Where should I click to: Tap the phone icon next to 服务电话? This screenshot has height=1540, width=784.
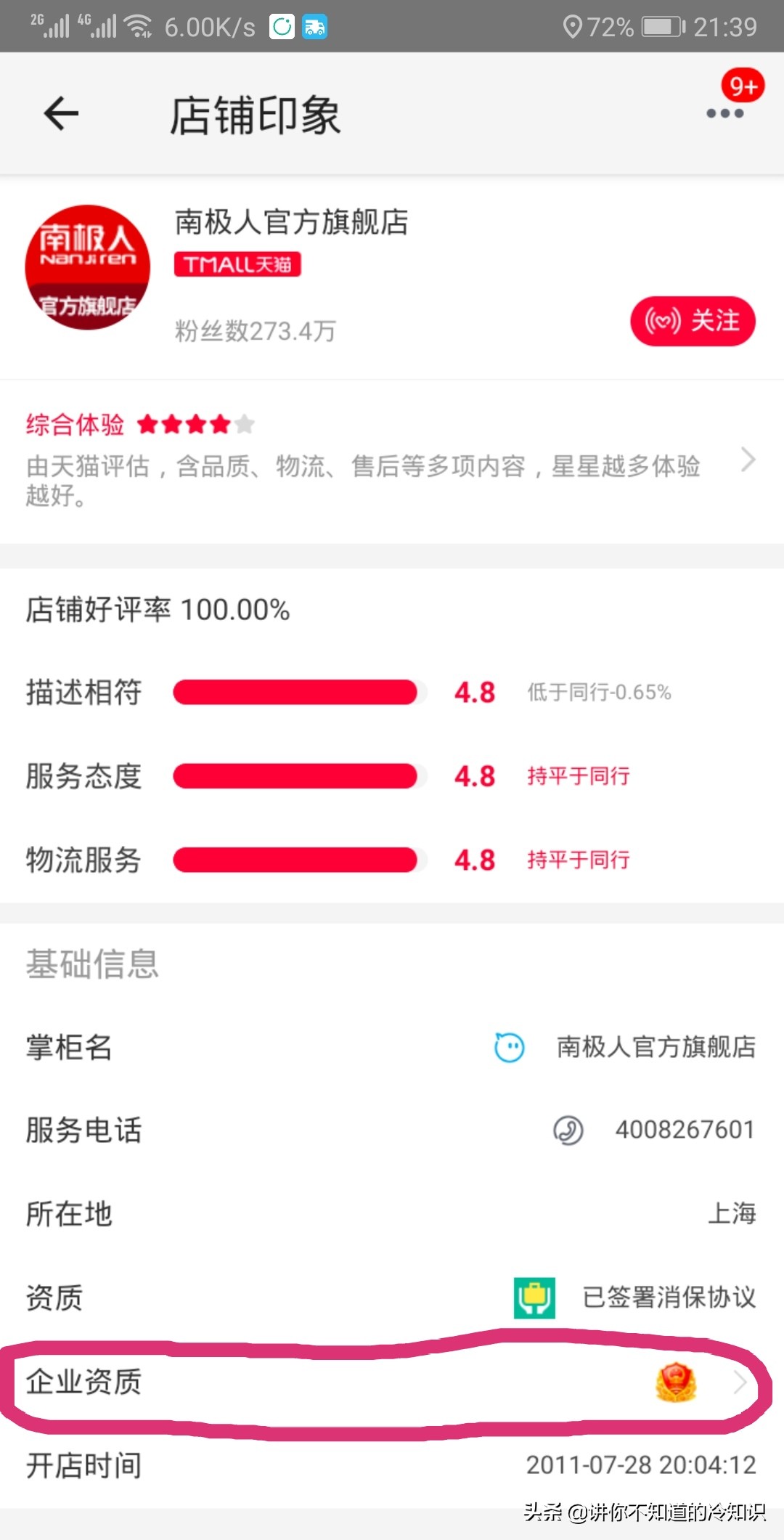(568, 1130)
